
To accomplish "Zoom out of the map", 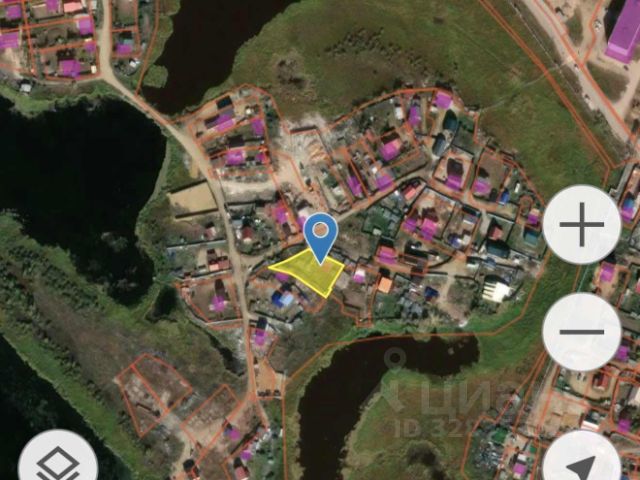I will pos(581,332).
